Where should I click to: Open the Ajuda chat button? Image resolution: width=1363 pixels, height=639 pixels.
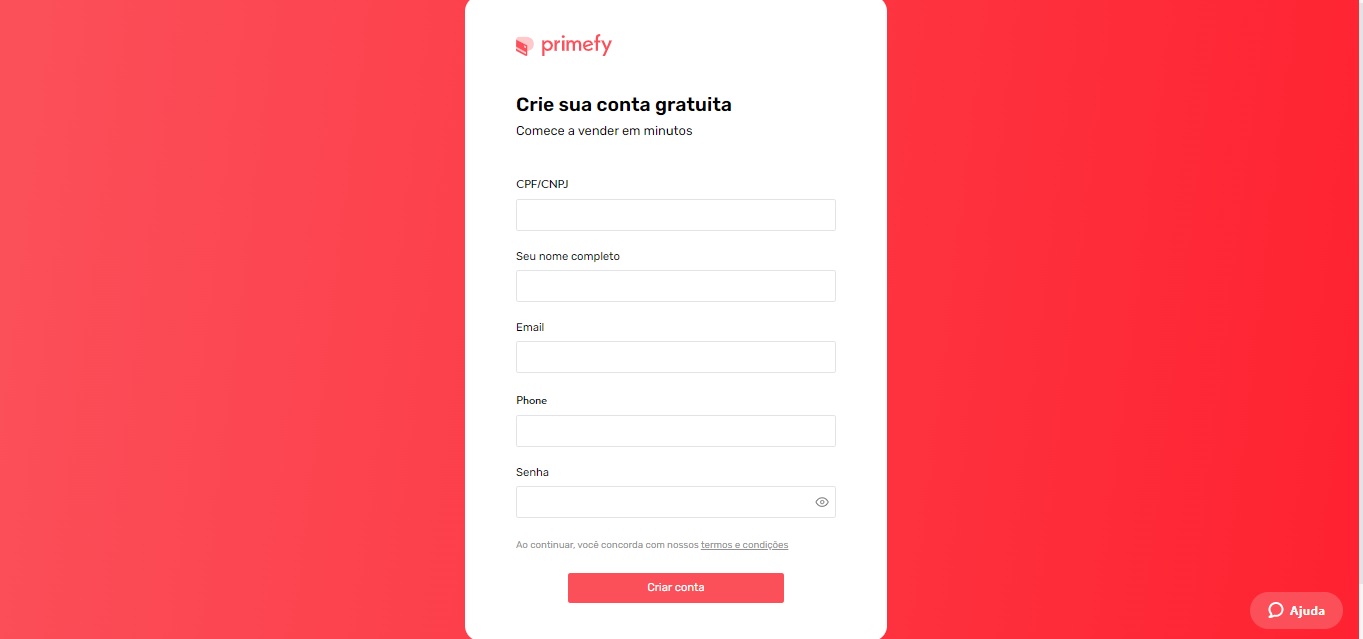1296,610
